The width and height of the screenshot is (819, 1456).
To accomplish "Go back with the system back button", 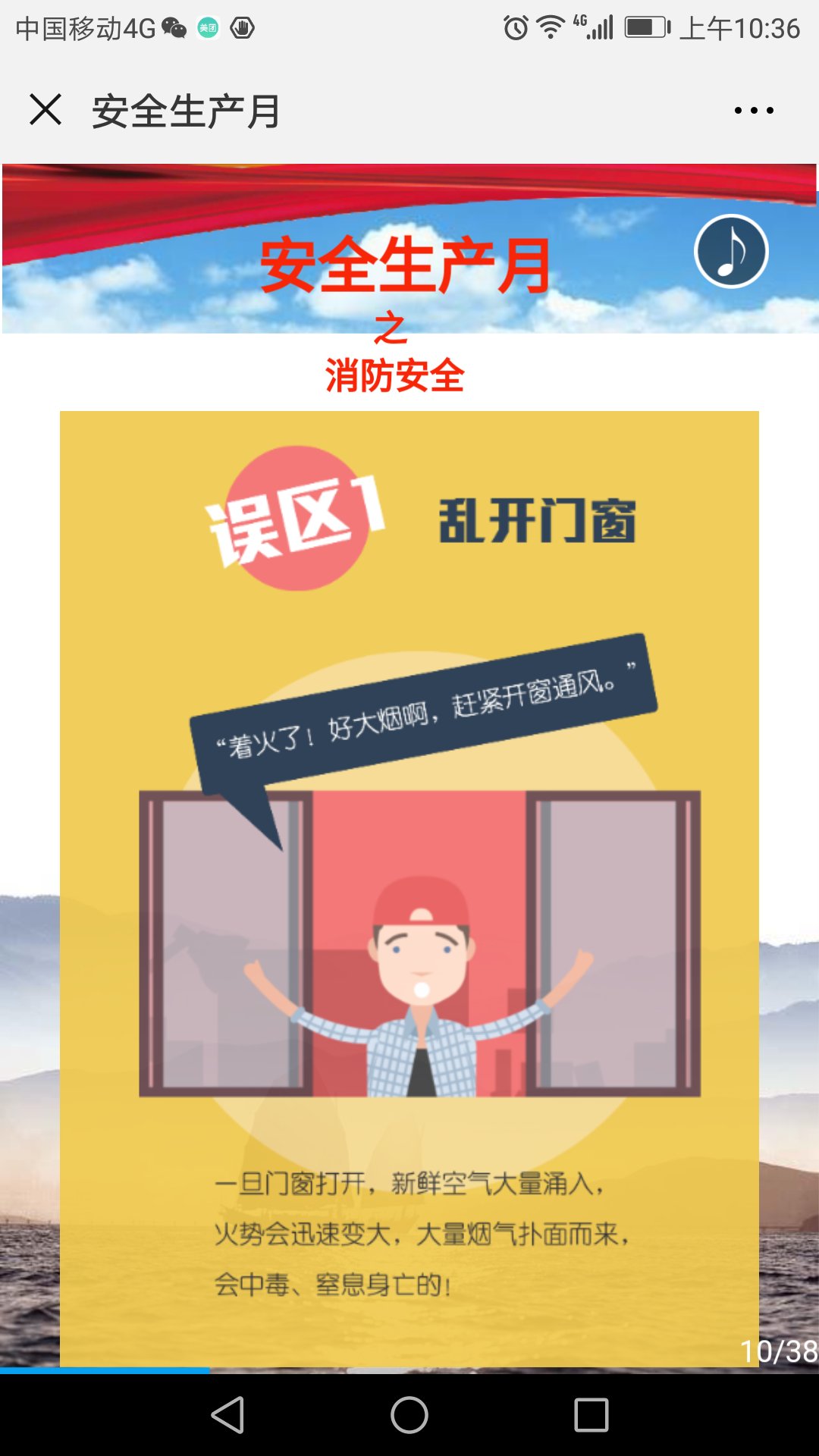I will [227, 1415].
